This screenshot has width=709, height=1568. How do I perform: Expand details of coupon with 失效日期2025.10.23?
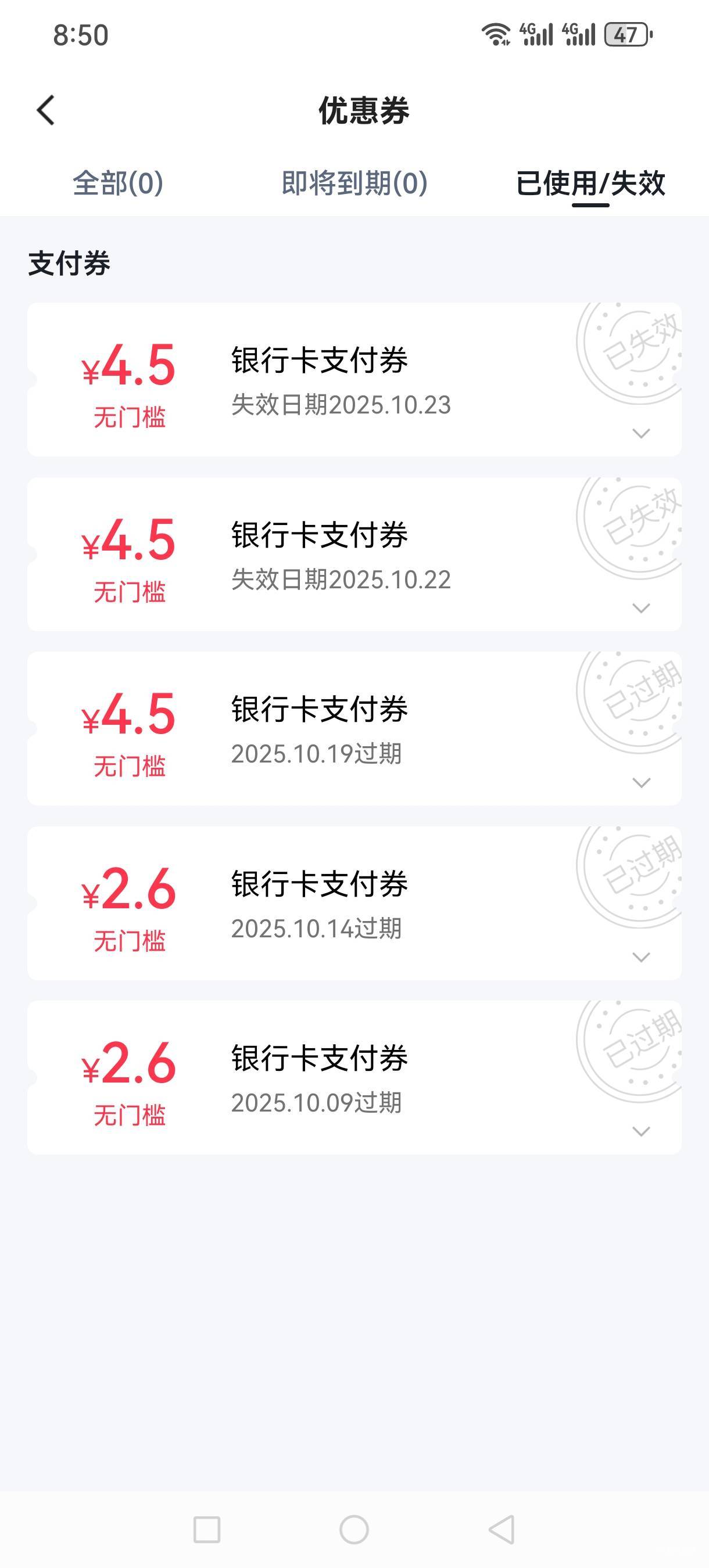[641, 433]
